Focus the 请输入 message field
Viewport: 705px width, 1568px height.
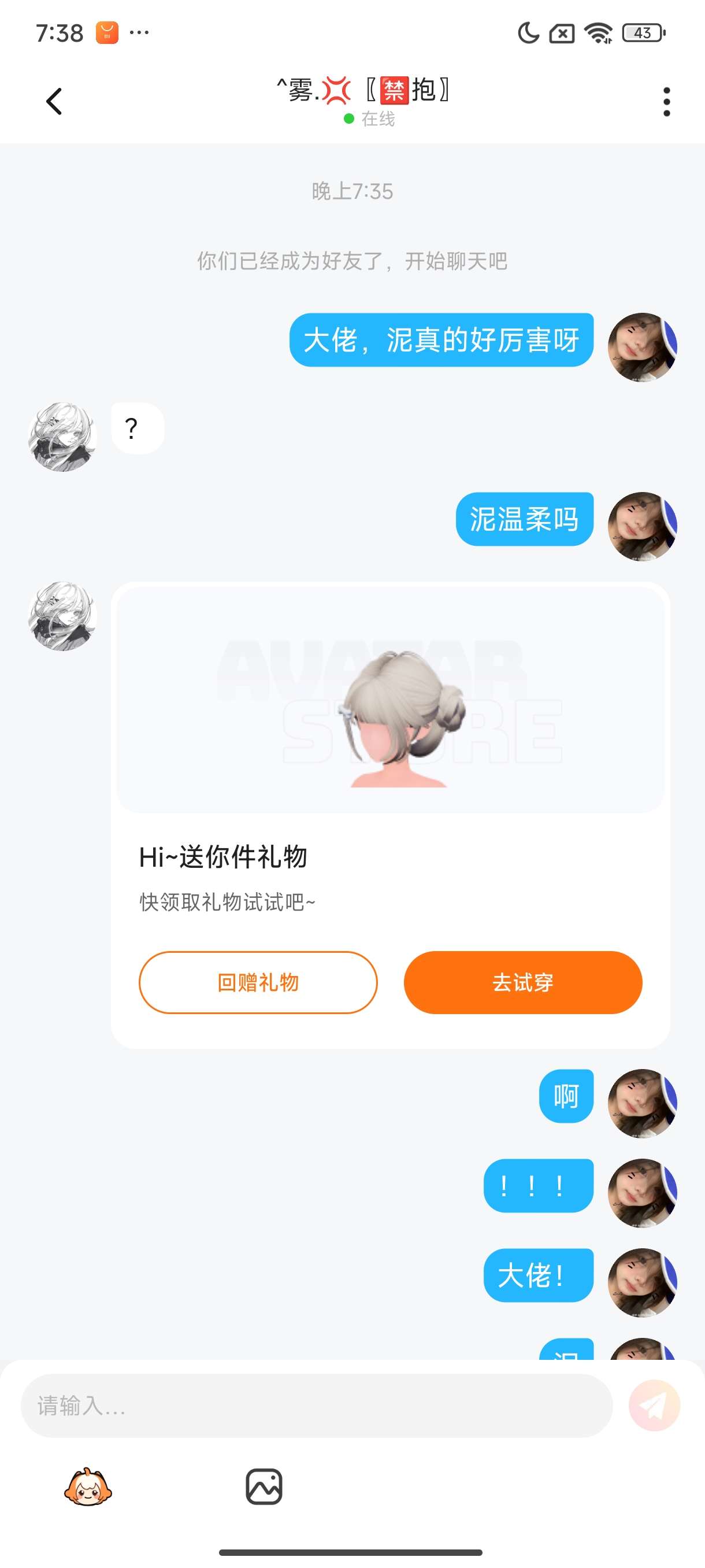pos(316,1405)
